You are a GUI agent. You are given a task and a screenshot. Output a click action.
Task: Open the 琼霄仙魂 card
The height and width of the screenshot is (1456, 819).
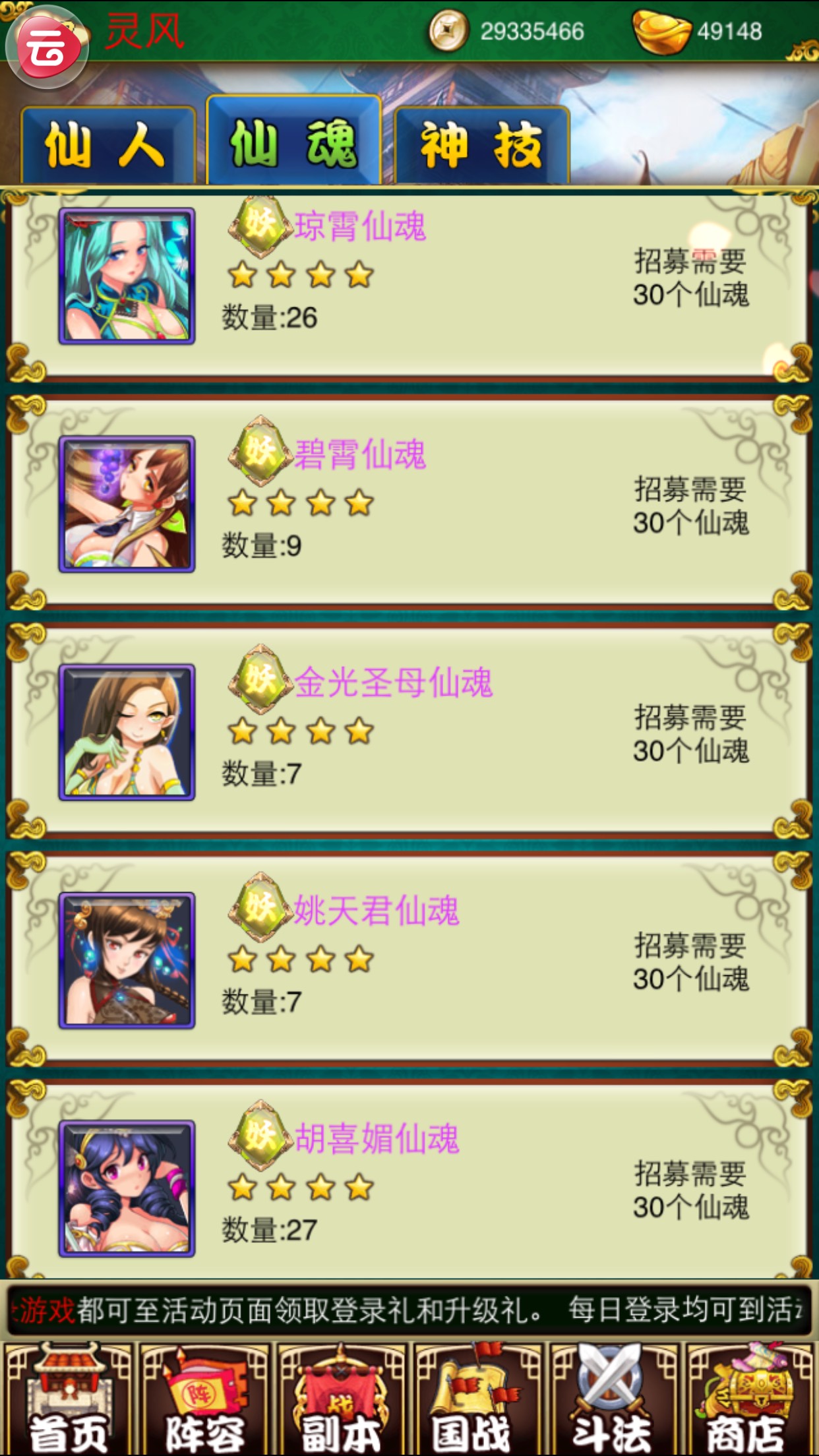pos(409,285)
